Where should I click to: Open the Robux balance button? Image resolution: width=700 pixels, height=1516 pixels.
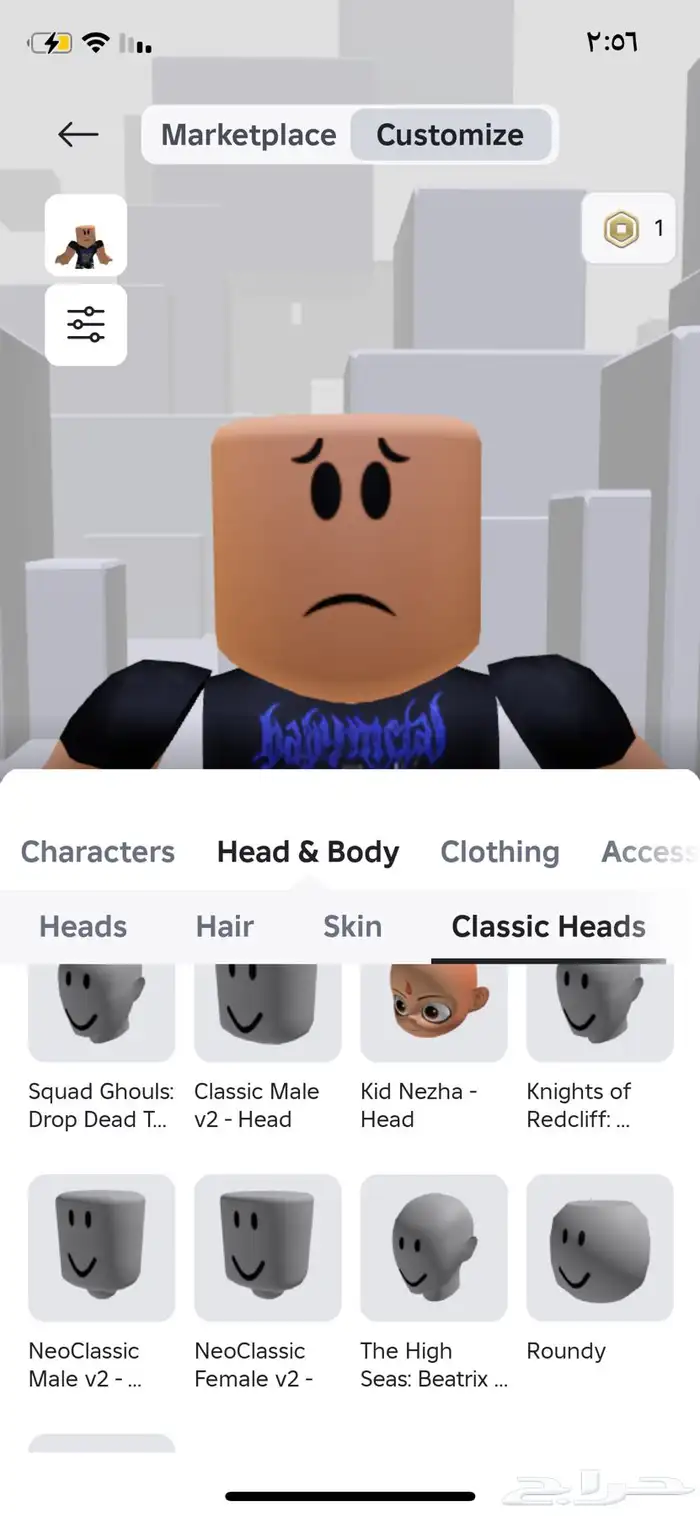click(629, 229)
